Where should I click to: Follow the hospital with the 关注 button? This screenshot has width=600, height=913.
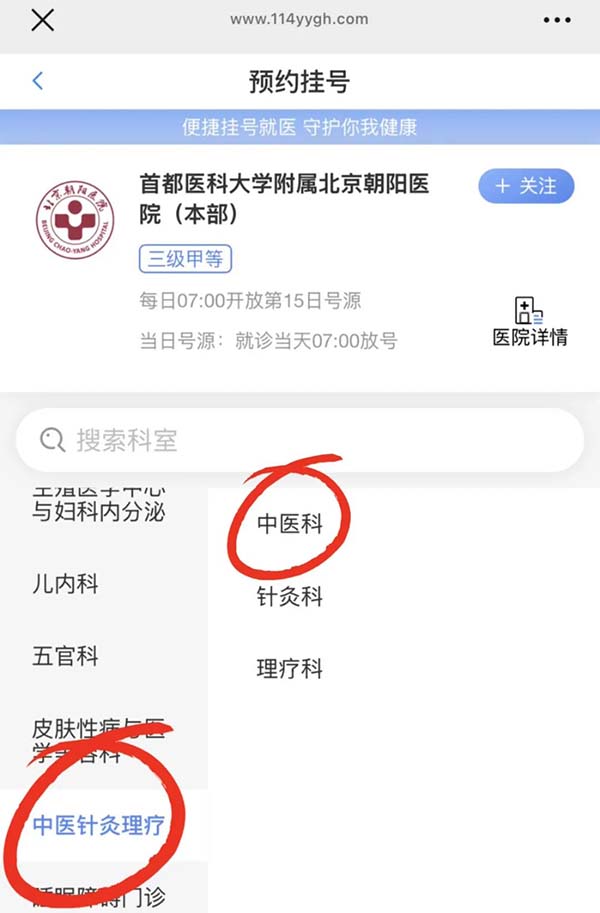coord(526,187)
